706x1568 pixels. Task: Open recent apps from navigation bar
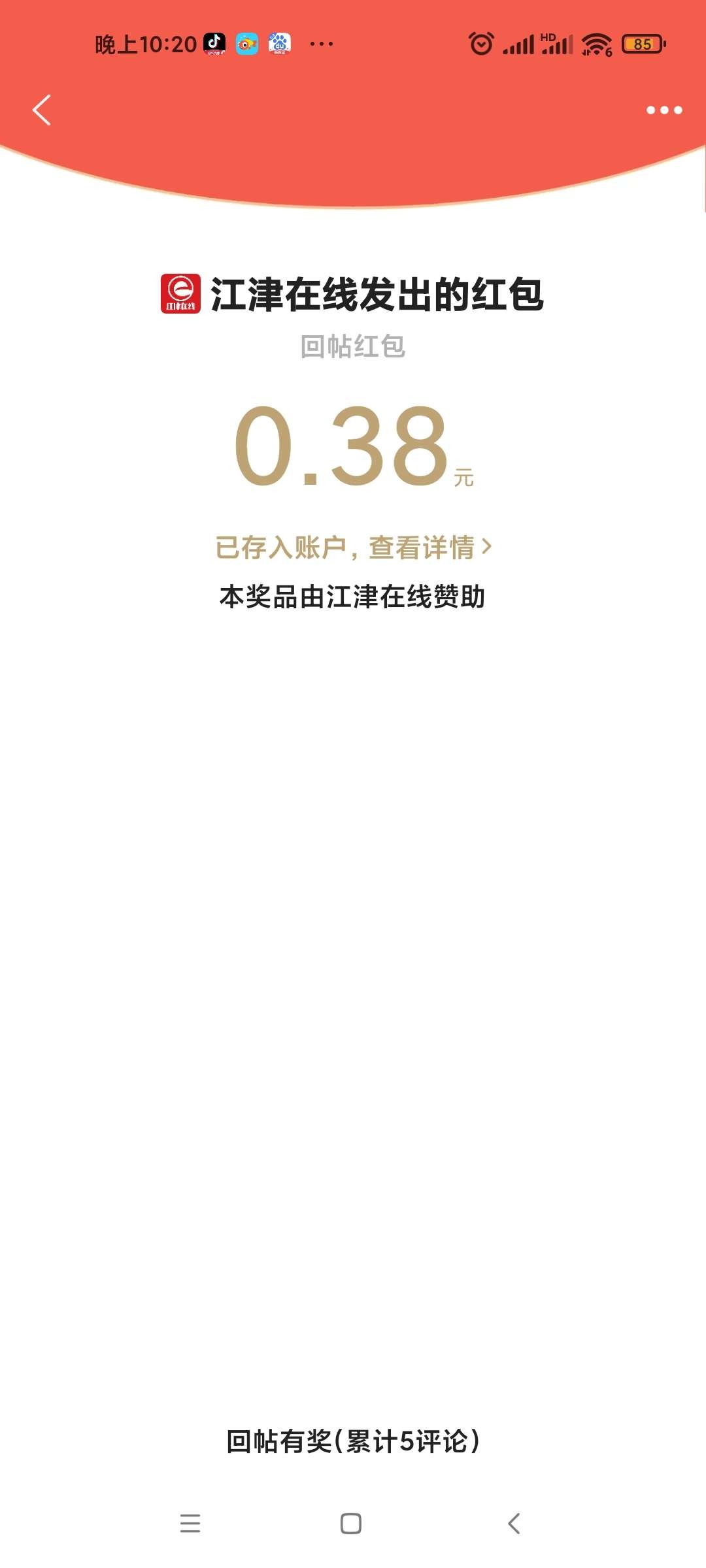(x=190, y=1524)
